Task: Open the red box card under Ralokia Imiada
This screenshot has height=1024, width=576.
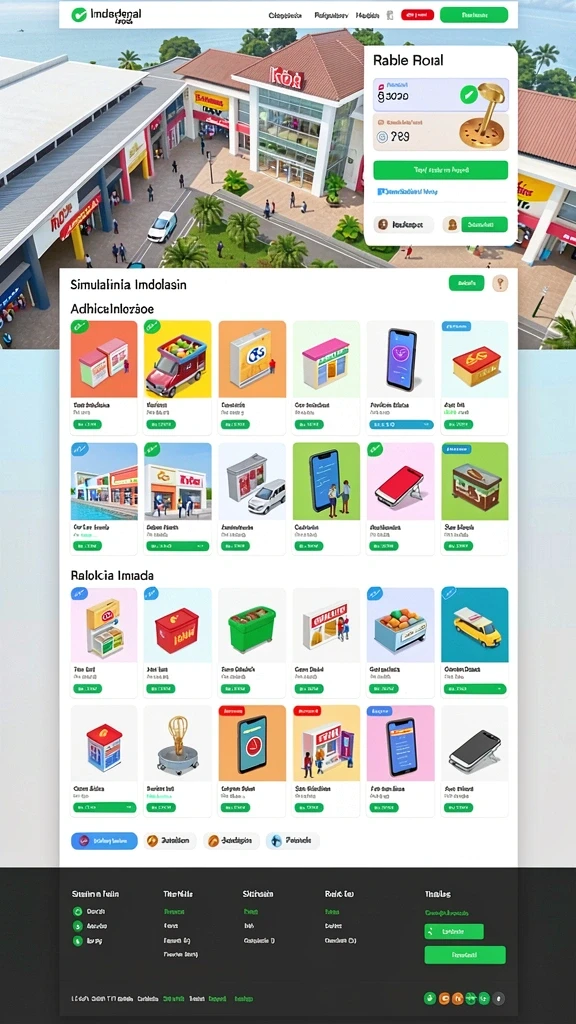Action: tap(178, 643)
